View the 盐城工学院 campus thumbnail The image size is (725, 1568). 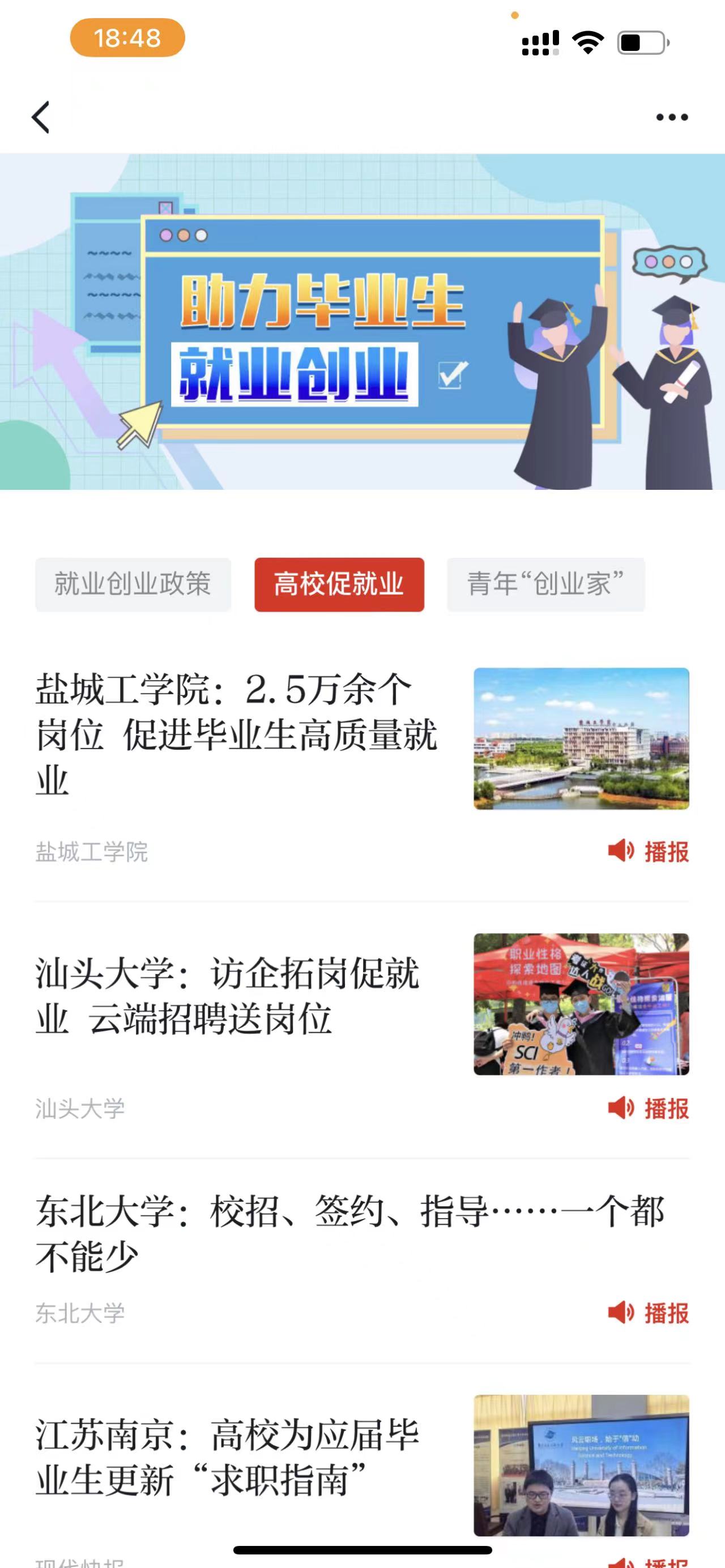[581, 738]
